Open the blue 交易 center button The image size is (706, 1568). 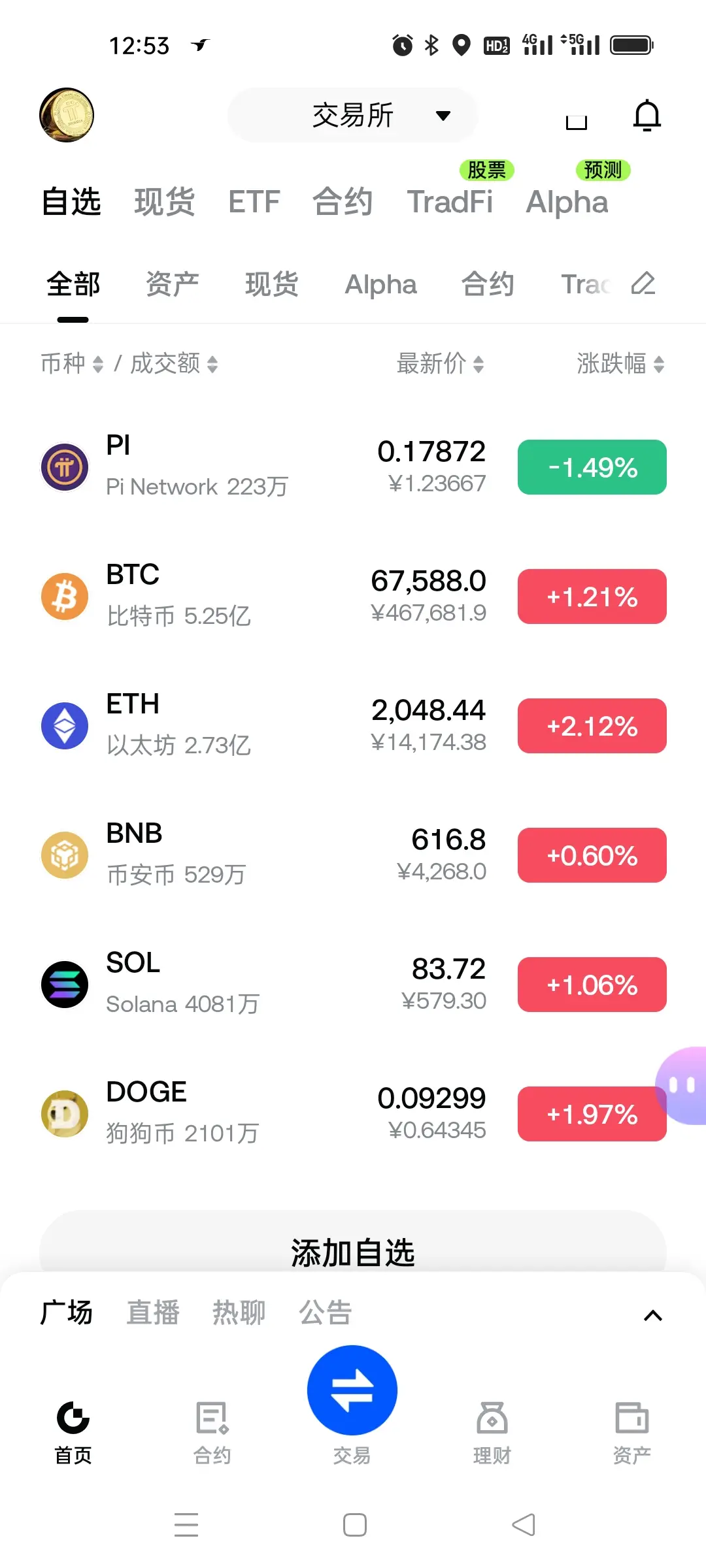tap(352, 1390)
